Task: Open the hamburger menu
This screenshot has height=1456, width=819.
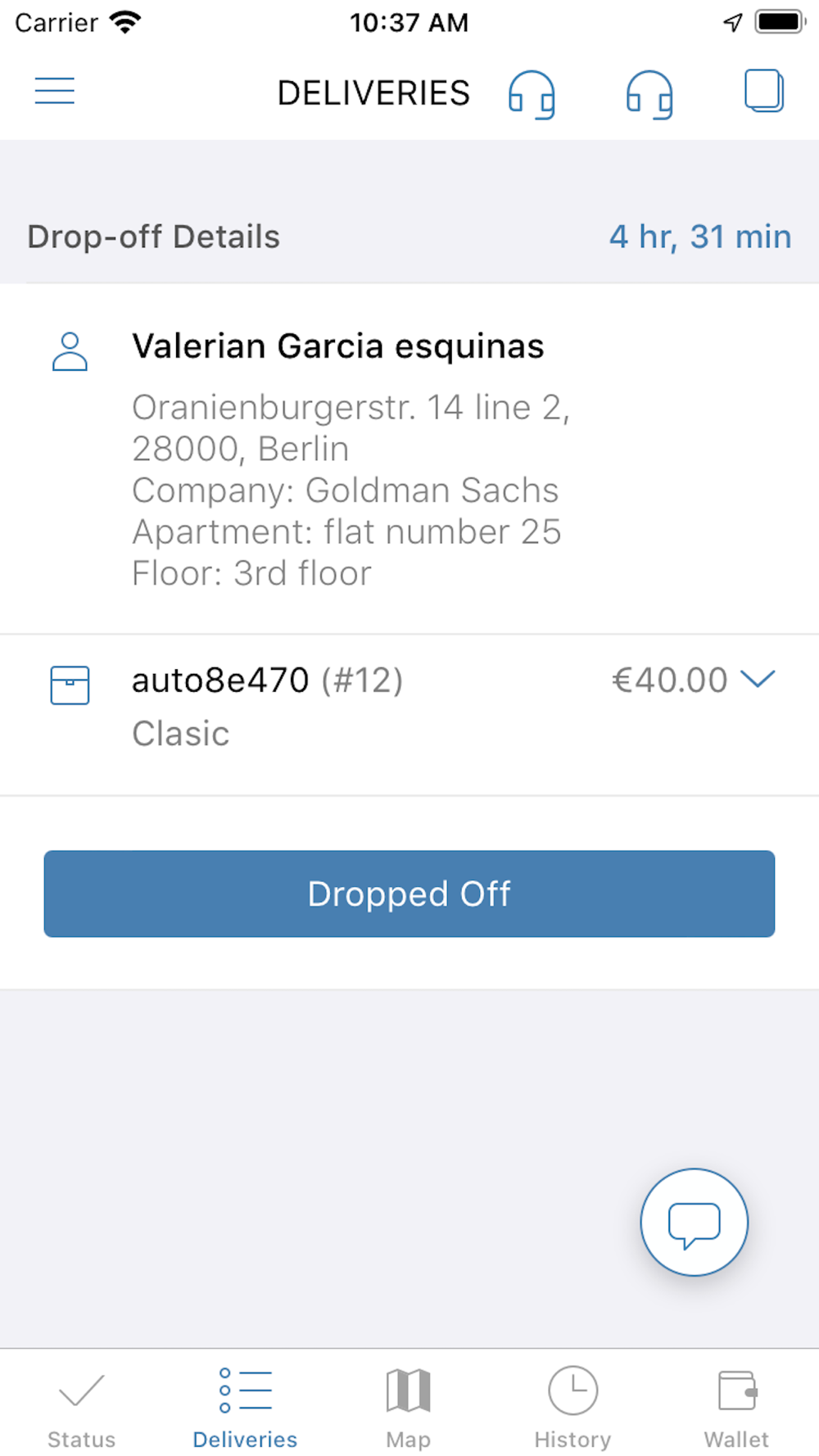Action: (55, 91)
